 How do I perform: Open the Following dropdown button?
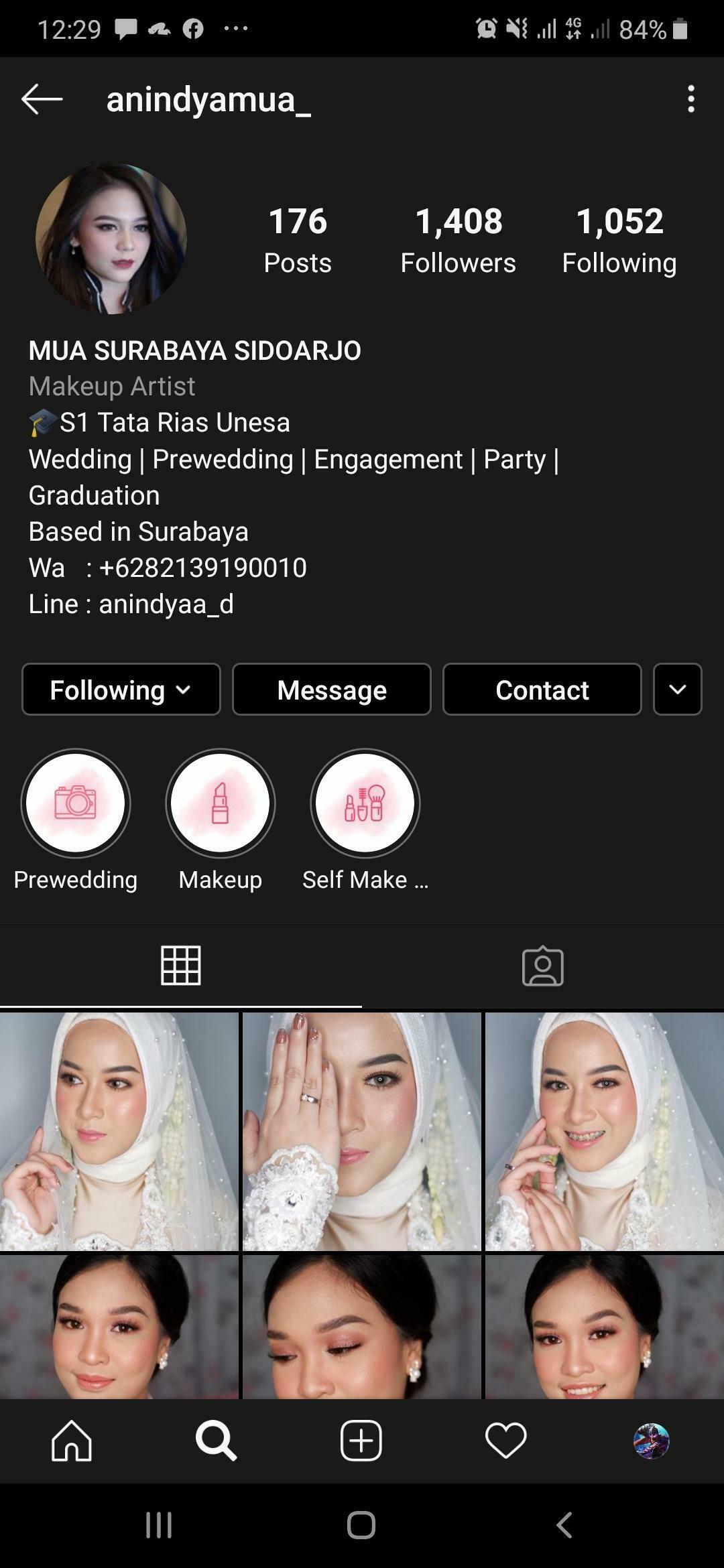click(x=121, y=690)
